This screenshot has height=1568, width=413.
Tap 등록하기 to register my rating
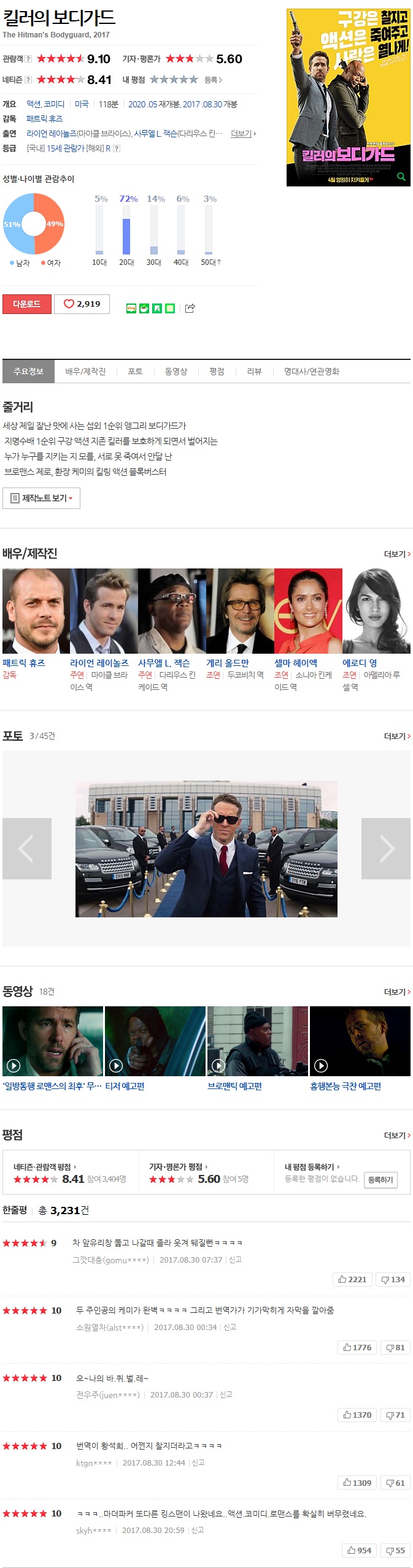380,1180
